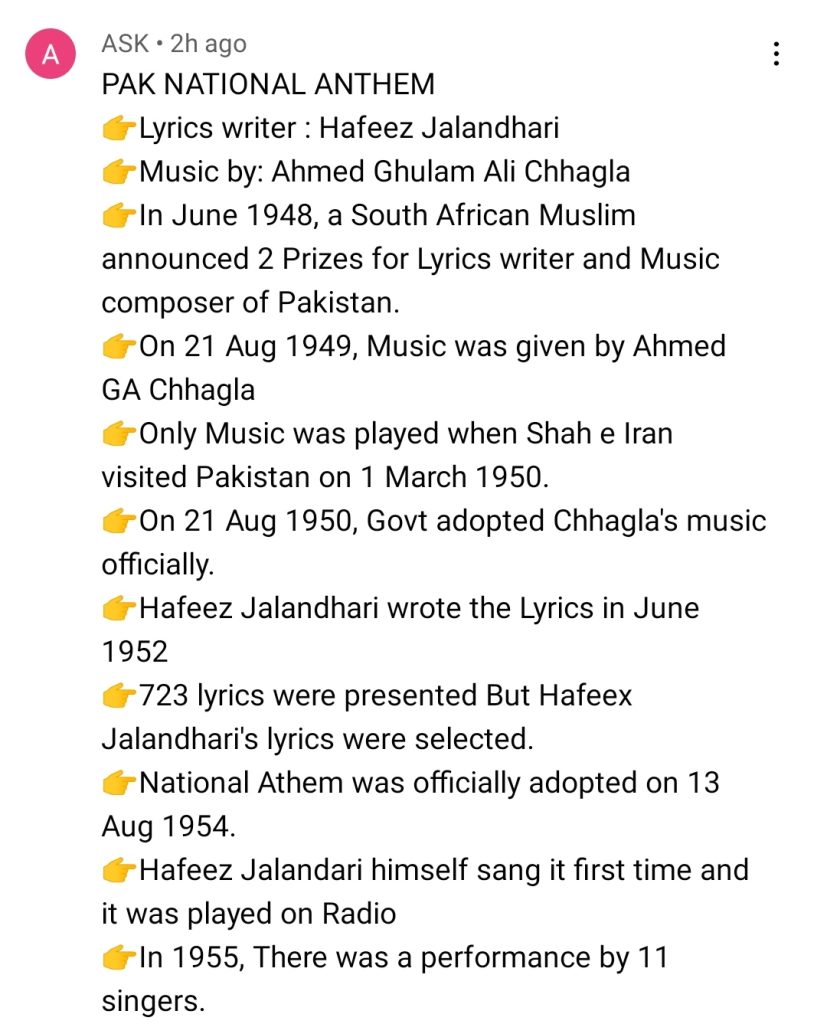Click the pointing finger emoji beside Lyrics writer
The height and width of the screenshot is (1024, 827).
[116, 127]
